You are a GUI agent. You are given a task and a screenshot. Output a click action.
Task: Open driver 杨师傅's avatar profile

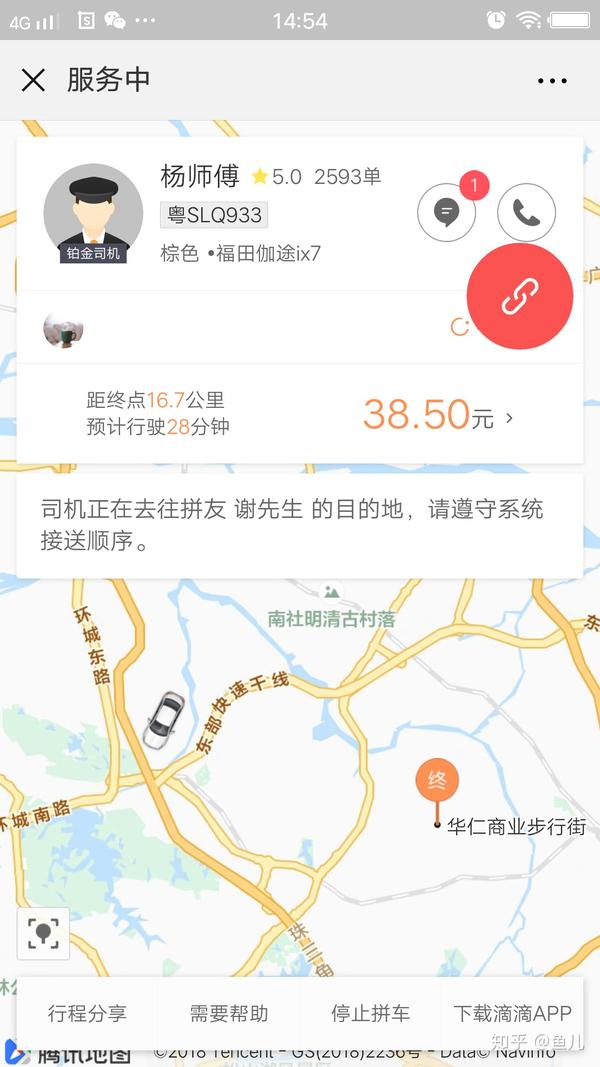(x=93, y=213)
